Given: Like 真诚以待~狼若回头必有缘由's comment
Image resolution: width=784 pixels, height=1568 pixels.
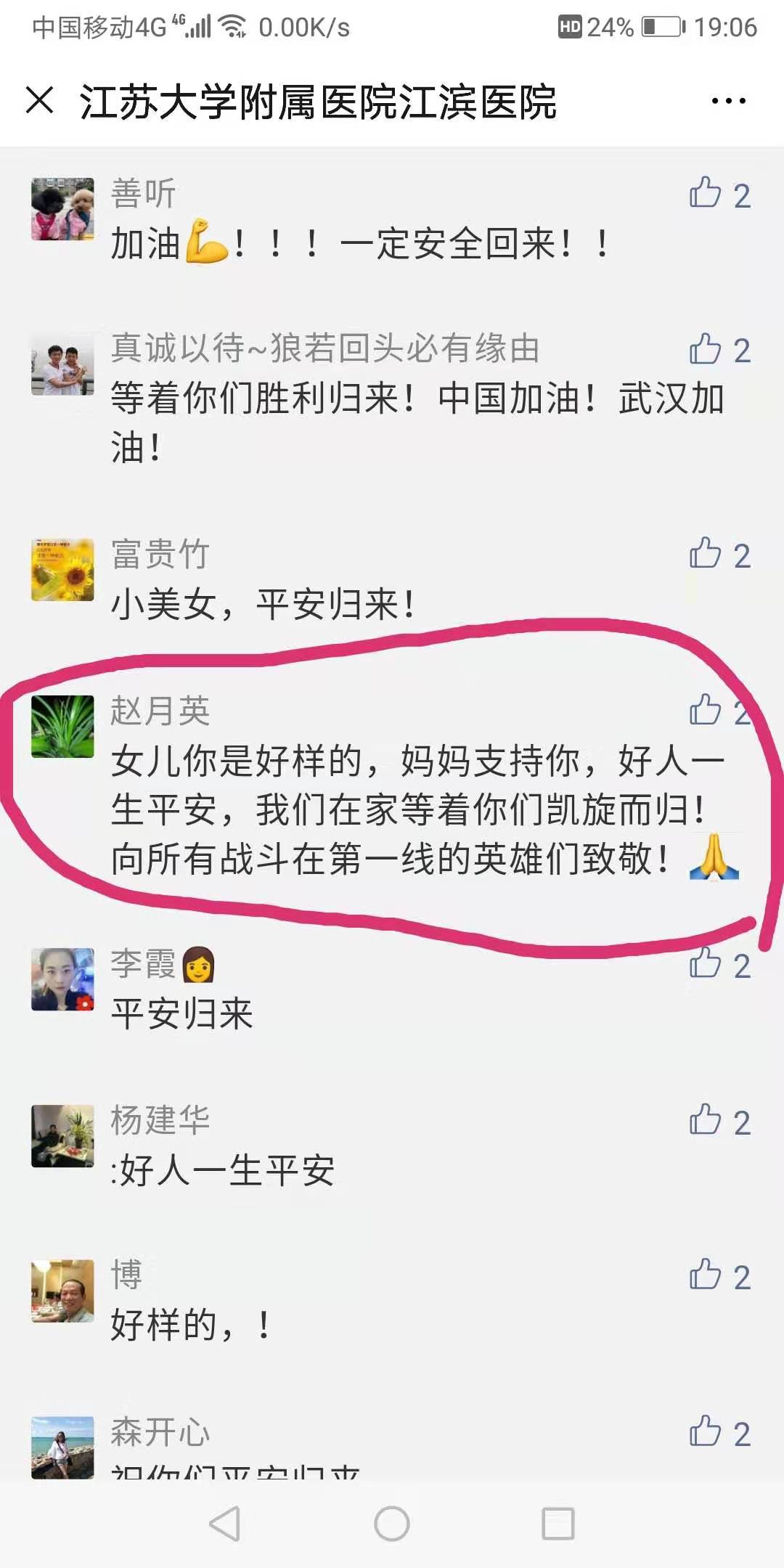Looking at the screenshot, I should point(706,349).
